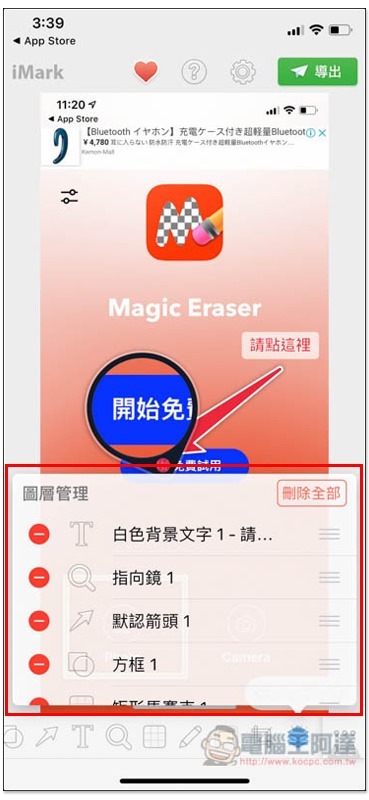Screen dimensions: 369x800
Task: Select the 方框 1 layer row
Action: [185, 665]
